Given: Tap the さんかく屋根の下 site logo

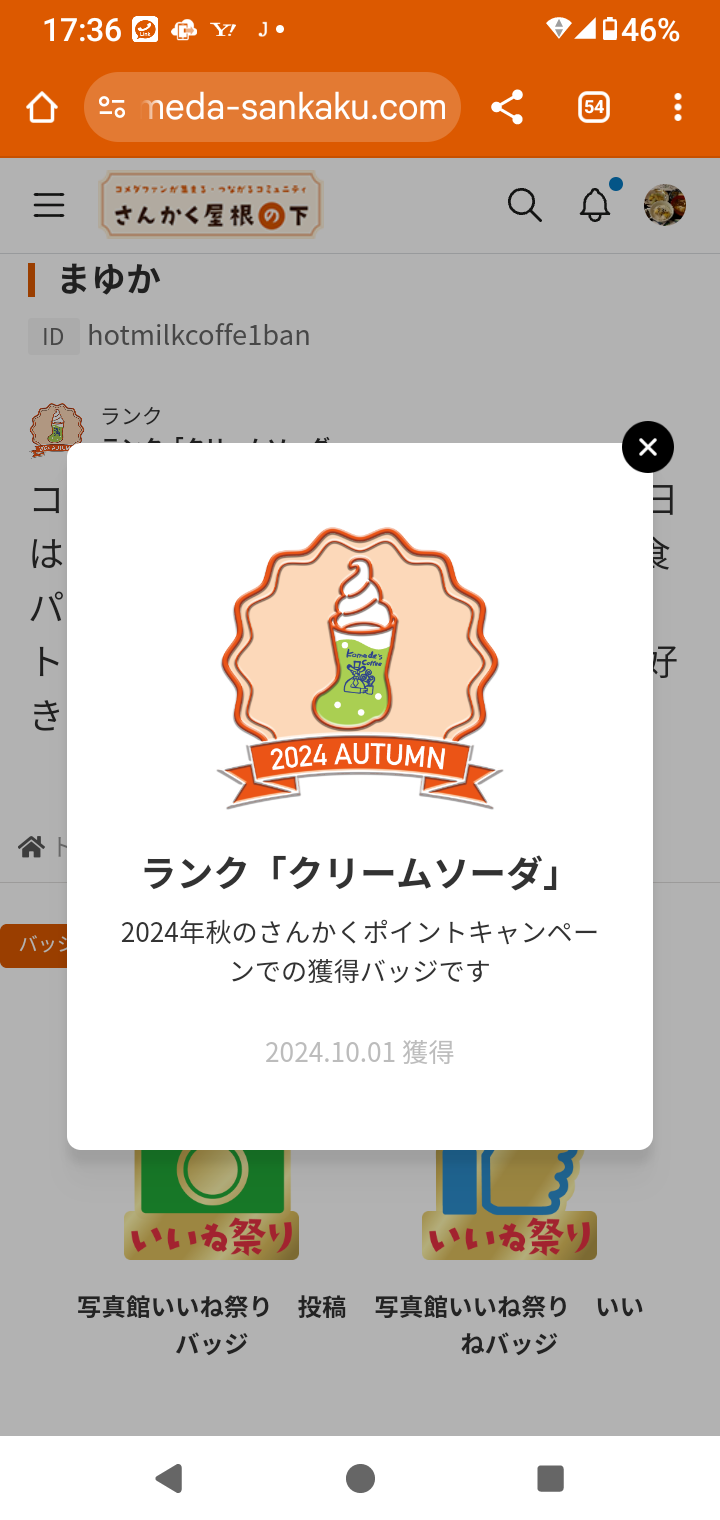Looking at the screenshot, I should 211,206.
